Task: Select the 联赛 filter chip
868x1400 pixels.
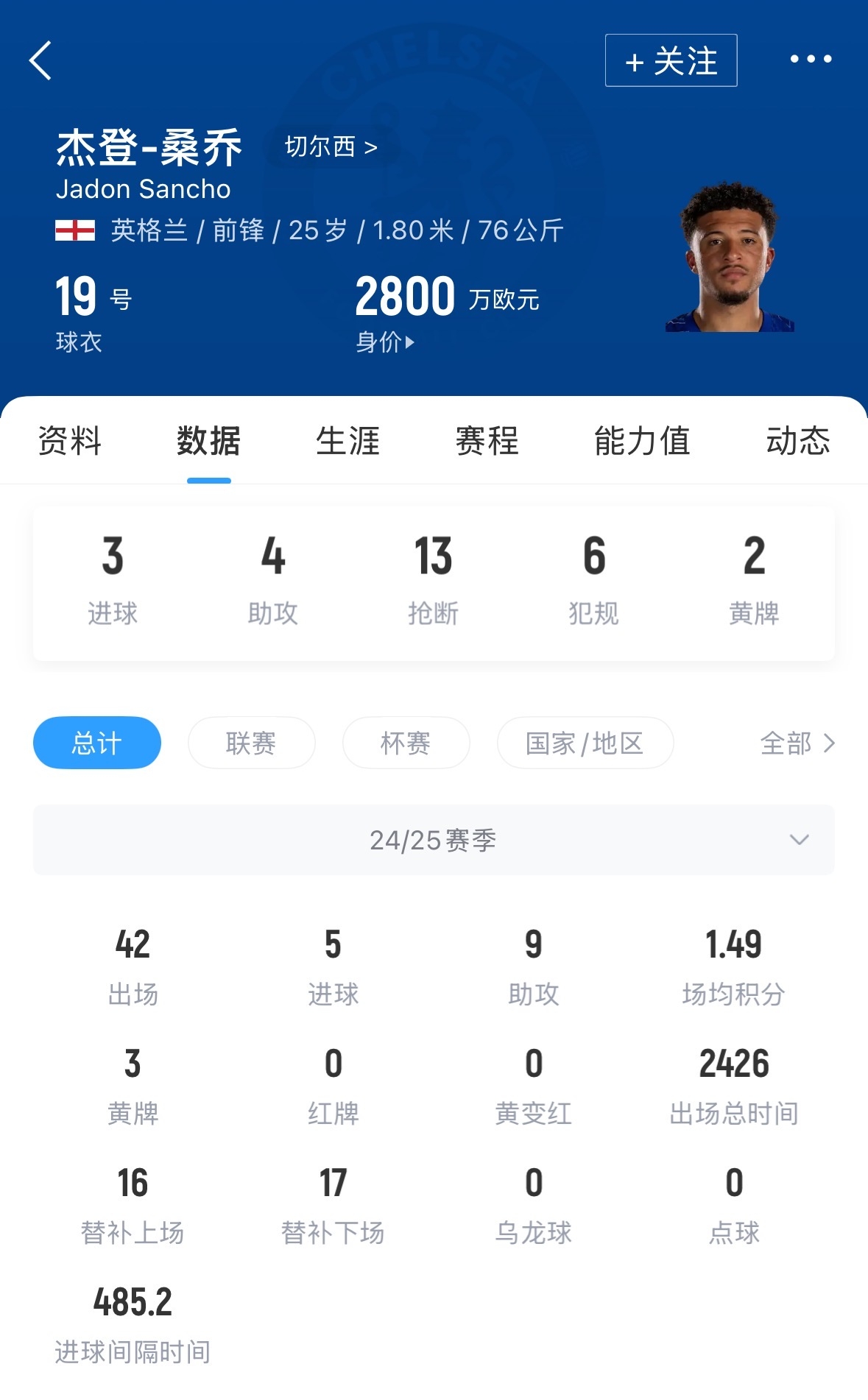Action: [251, 743]
